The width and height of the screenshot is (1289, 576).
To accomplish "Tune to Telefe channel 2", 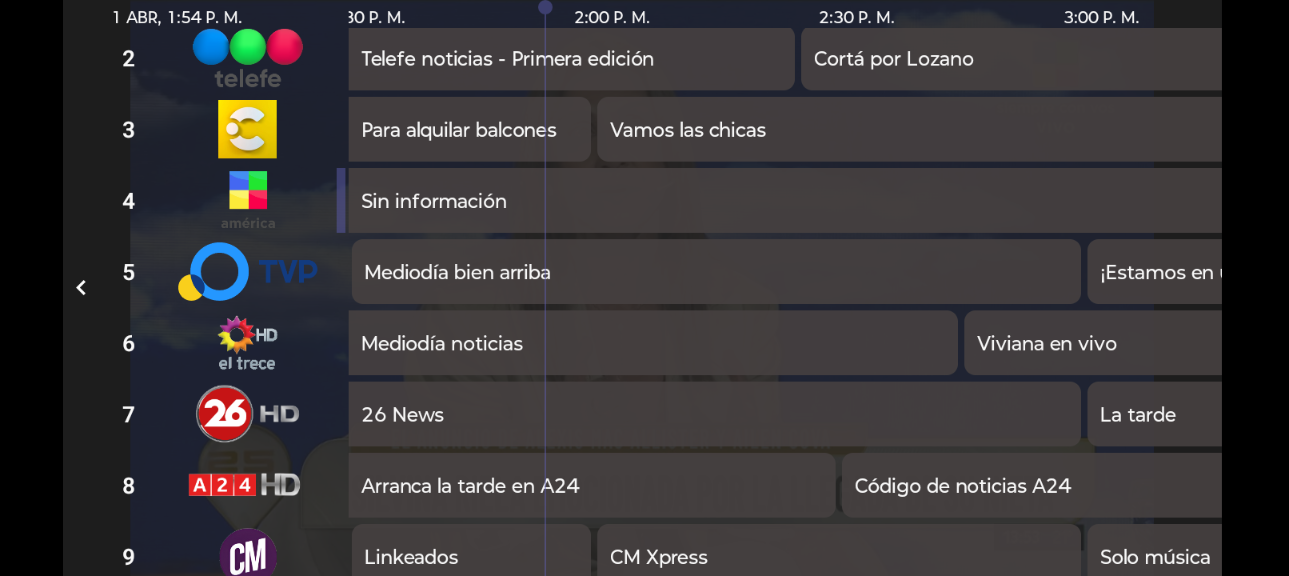I will coord(247,58).
